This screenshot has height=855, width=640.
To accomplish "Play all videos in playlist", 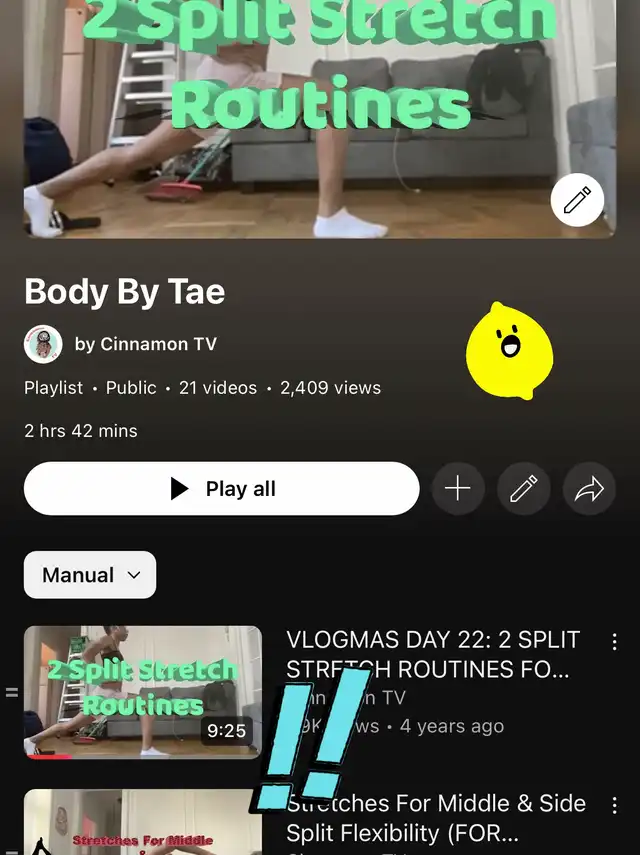I will (x=221, y=488).
